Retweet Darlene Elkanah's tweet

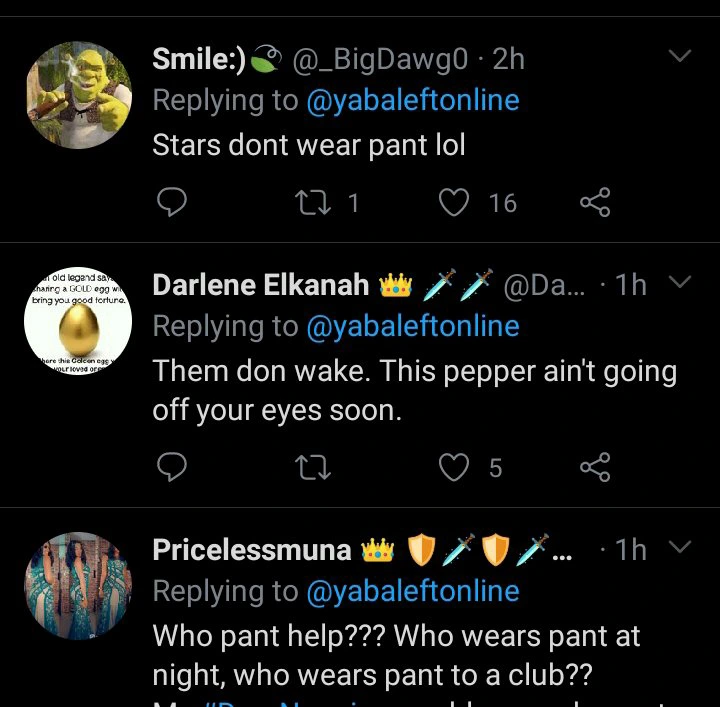[315, 467]
